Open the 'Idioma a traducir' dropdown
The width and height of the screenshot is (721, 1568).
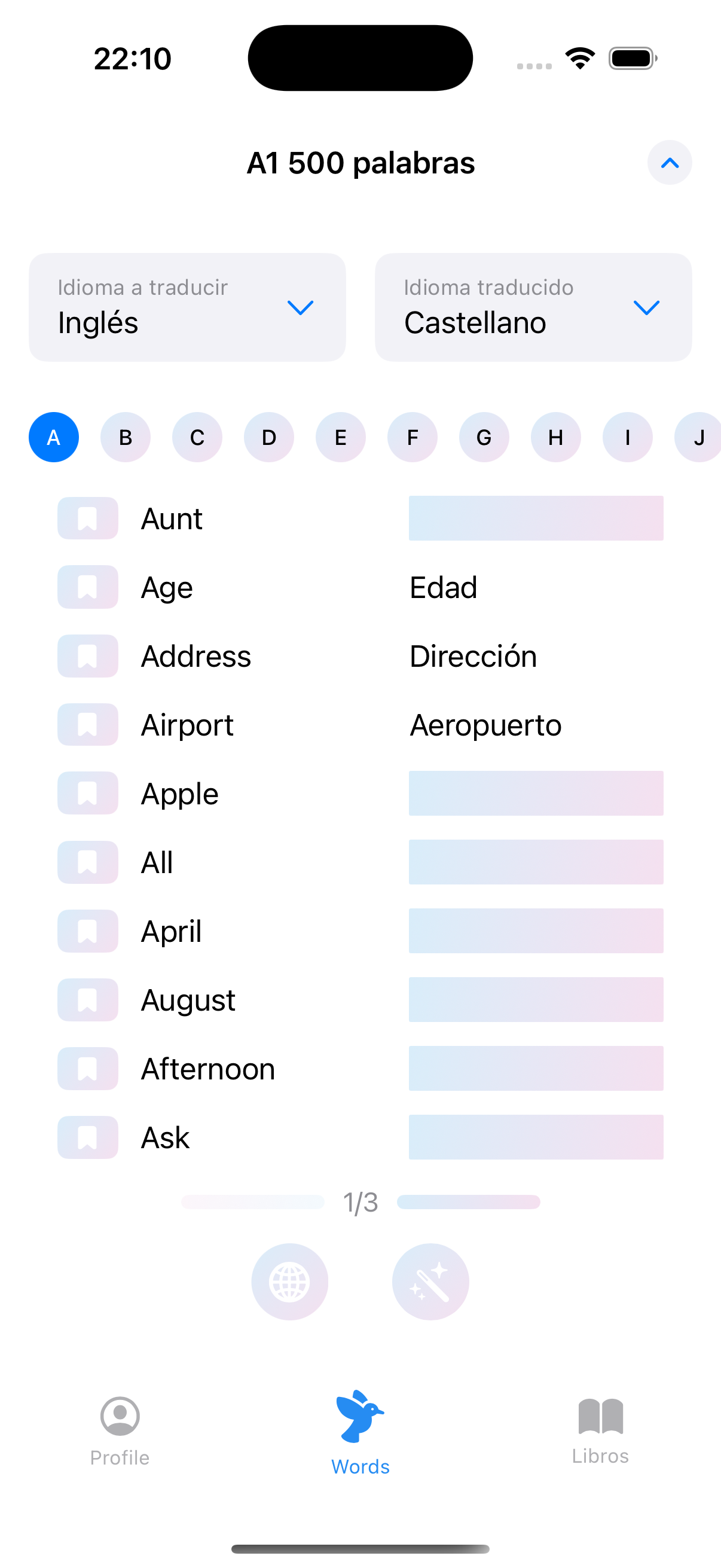click(187, 306)
